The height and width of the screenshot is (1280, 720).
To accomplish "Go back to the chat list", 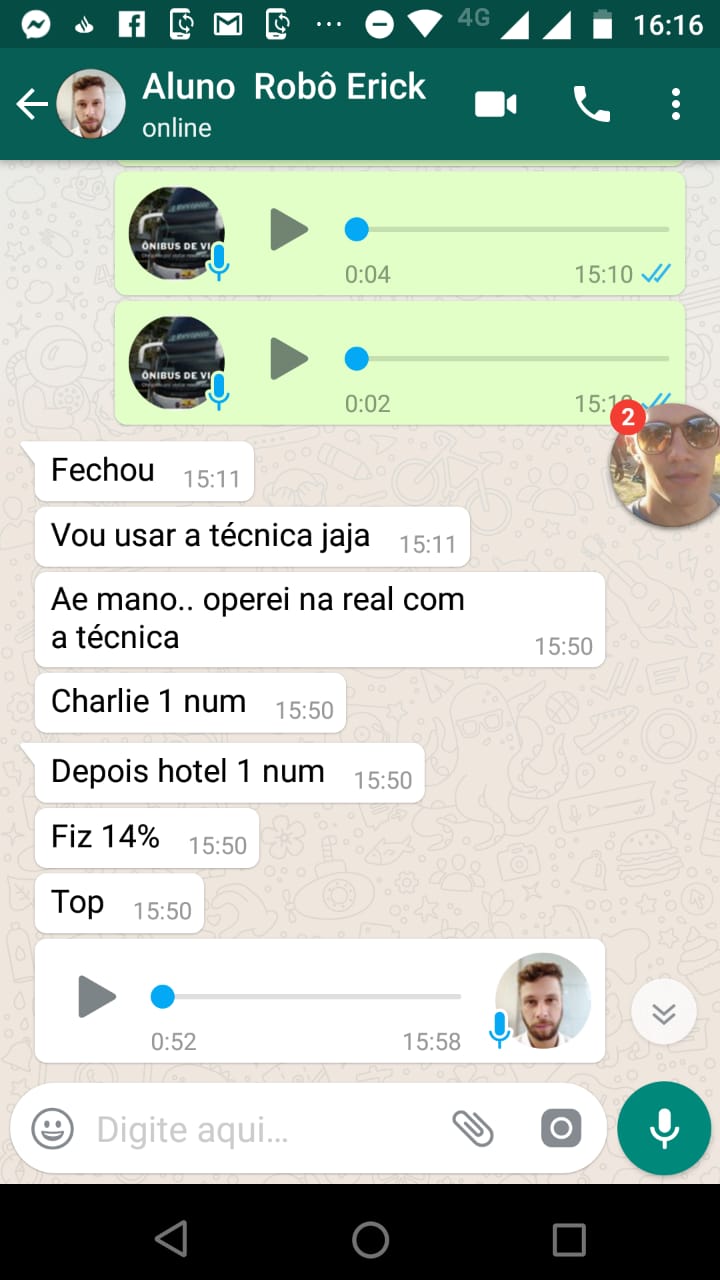I will [32, 104].
